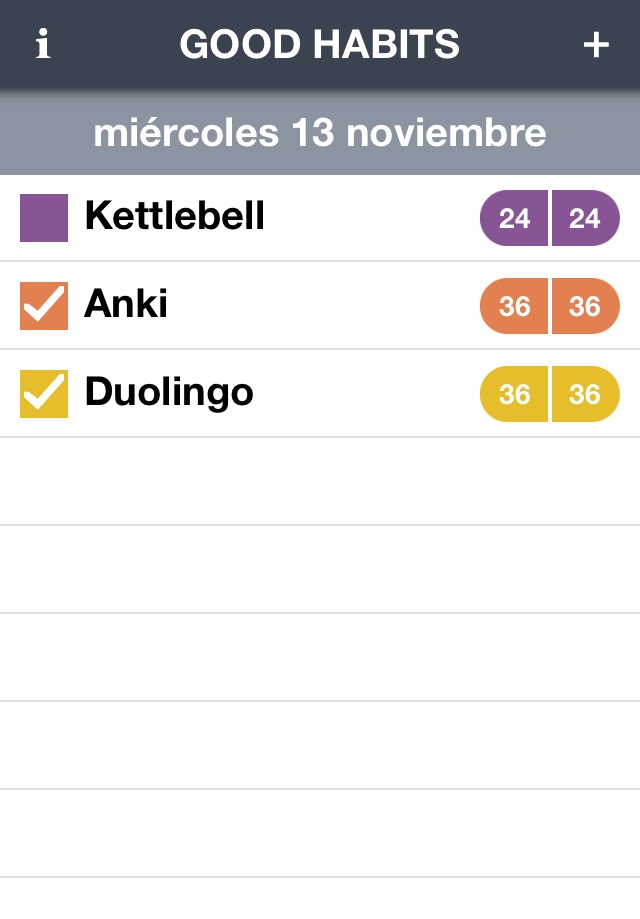This screenshot has width=640, height=919.
Task: Uncheck the Duolingo habit checkbox
Action: [x=44, y=394]
